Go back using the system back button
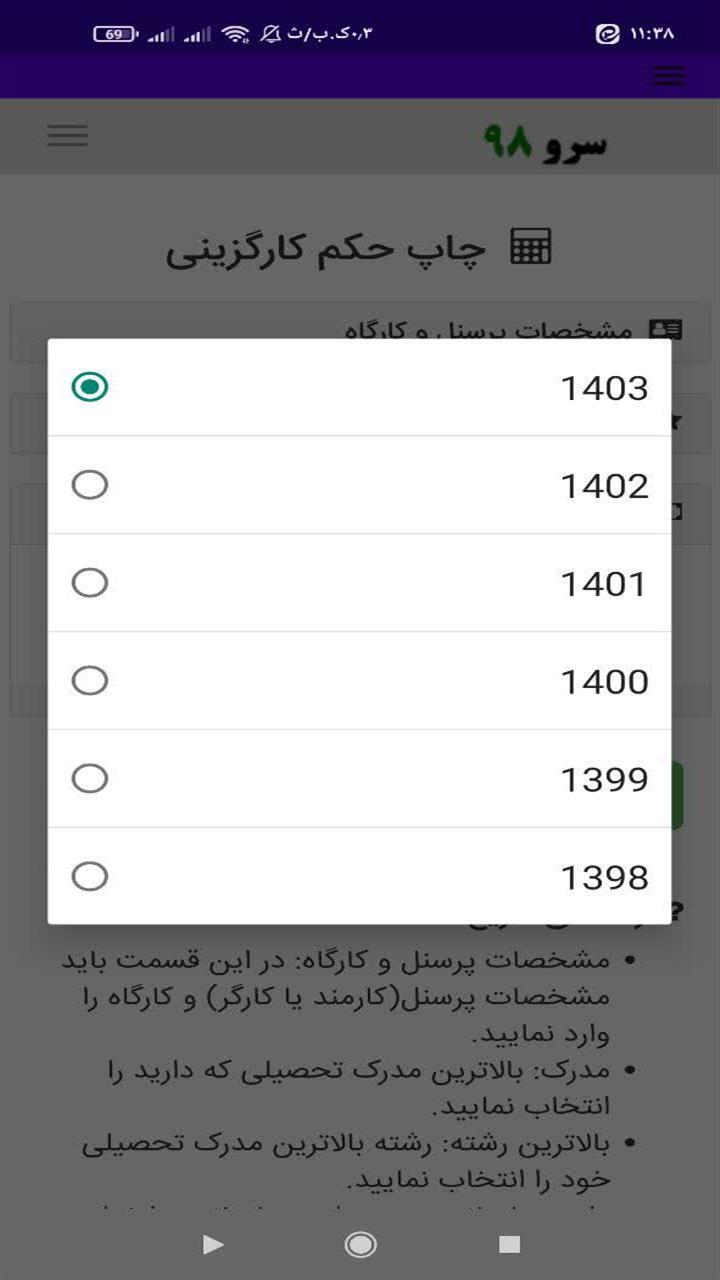720x1280 pixels. (212, 1244)
